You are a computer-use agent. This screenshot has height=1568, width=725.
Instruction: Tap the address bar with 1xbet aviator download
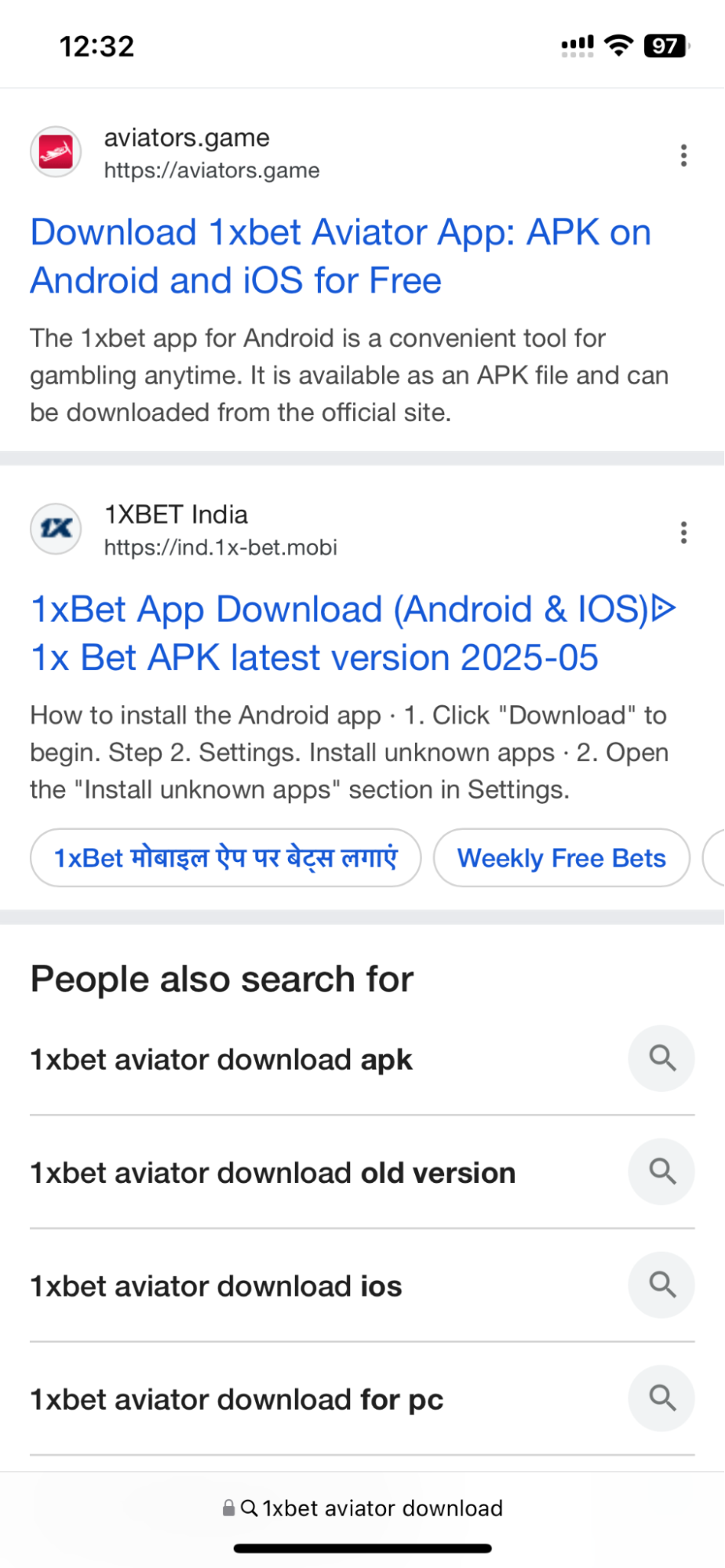pyautogui.click(x=362, y=1508)
